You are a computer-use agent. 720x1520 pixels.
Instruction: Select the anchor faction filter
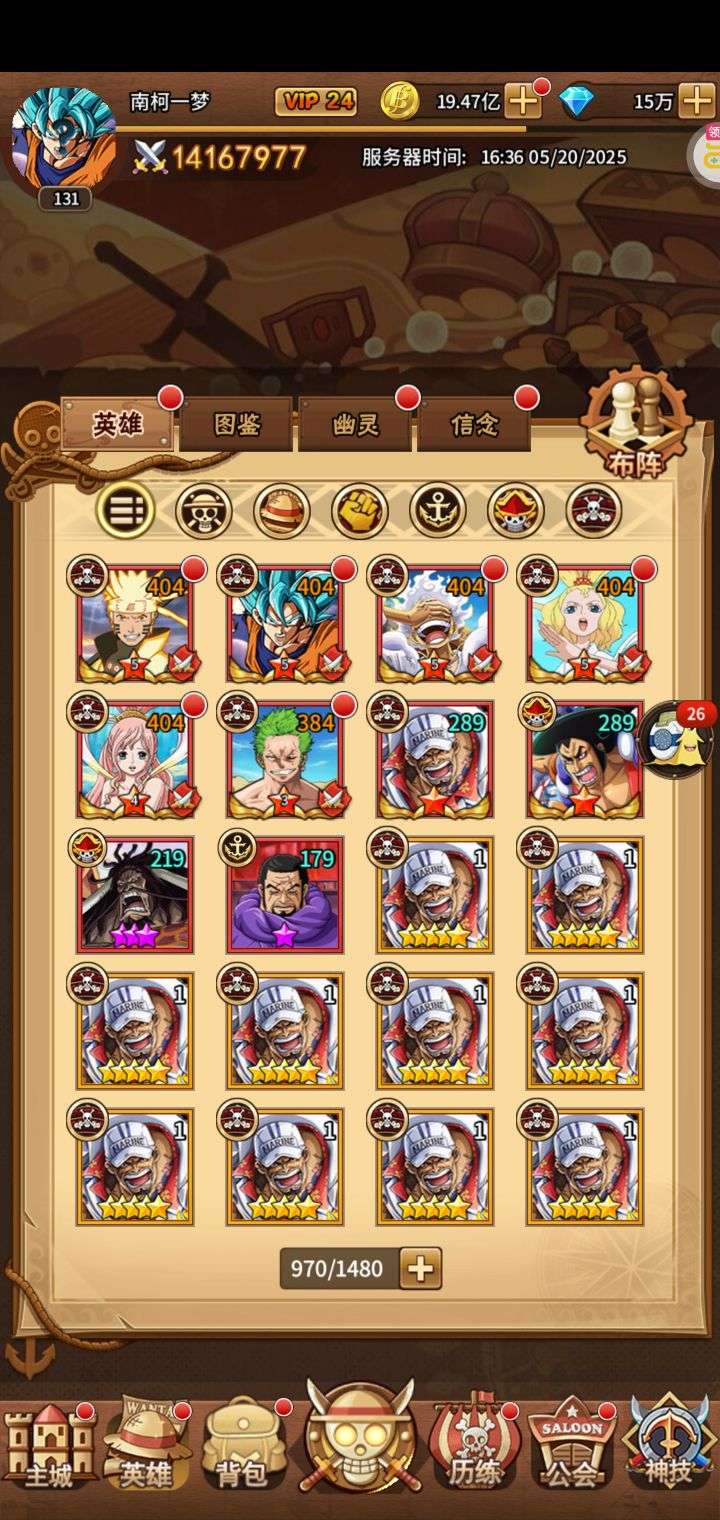[x=437, y=510]
